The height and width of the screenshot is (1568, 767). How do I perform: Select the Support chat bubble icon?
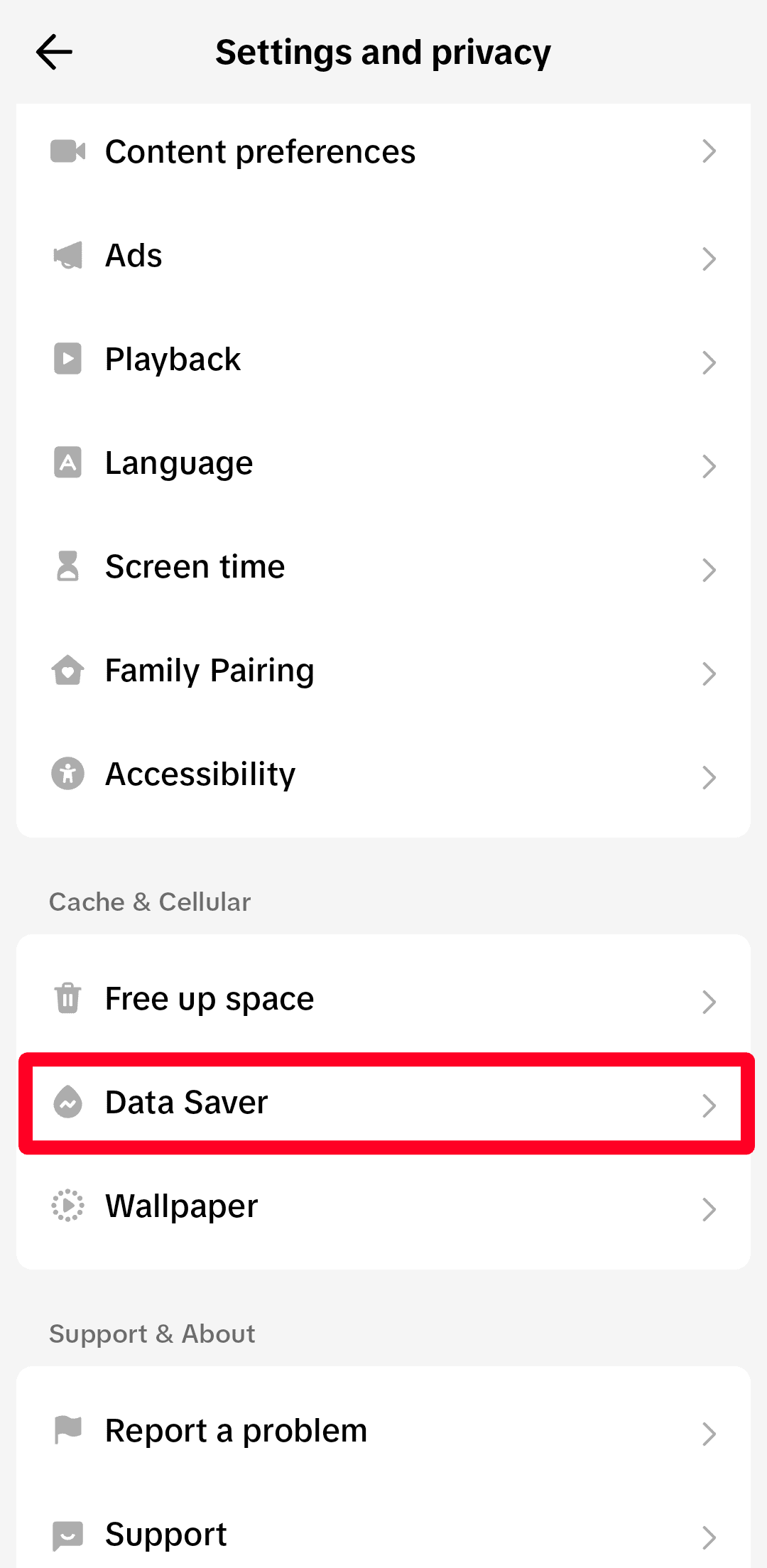tap(67, 1534)
